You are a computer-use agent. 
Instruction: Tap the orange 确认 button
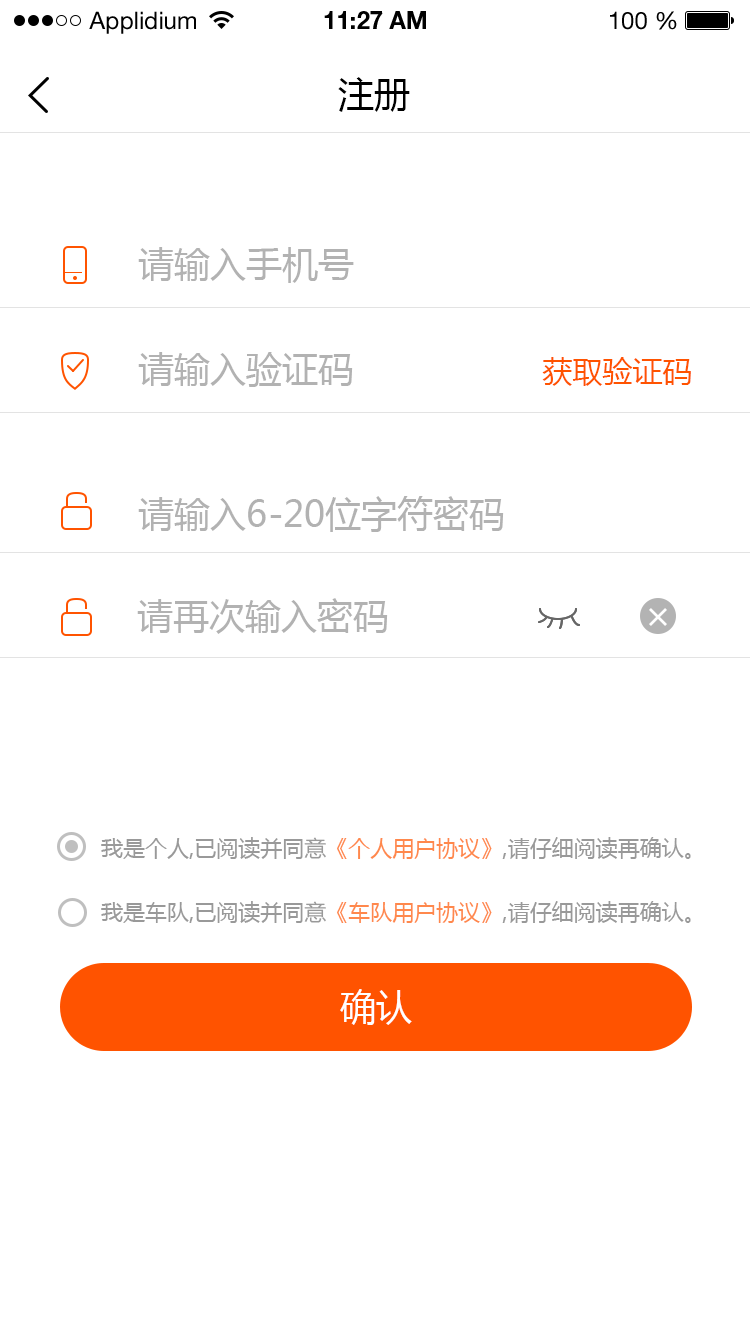pos(376,1007)
